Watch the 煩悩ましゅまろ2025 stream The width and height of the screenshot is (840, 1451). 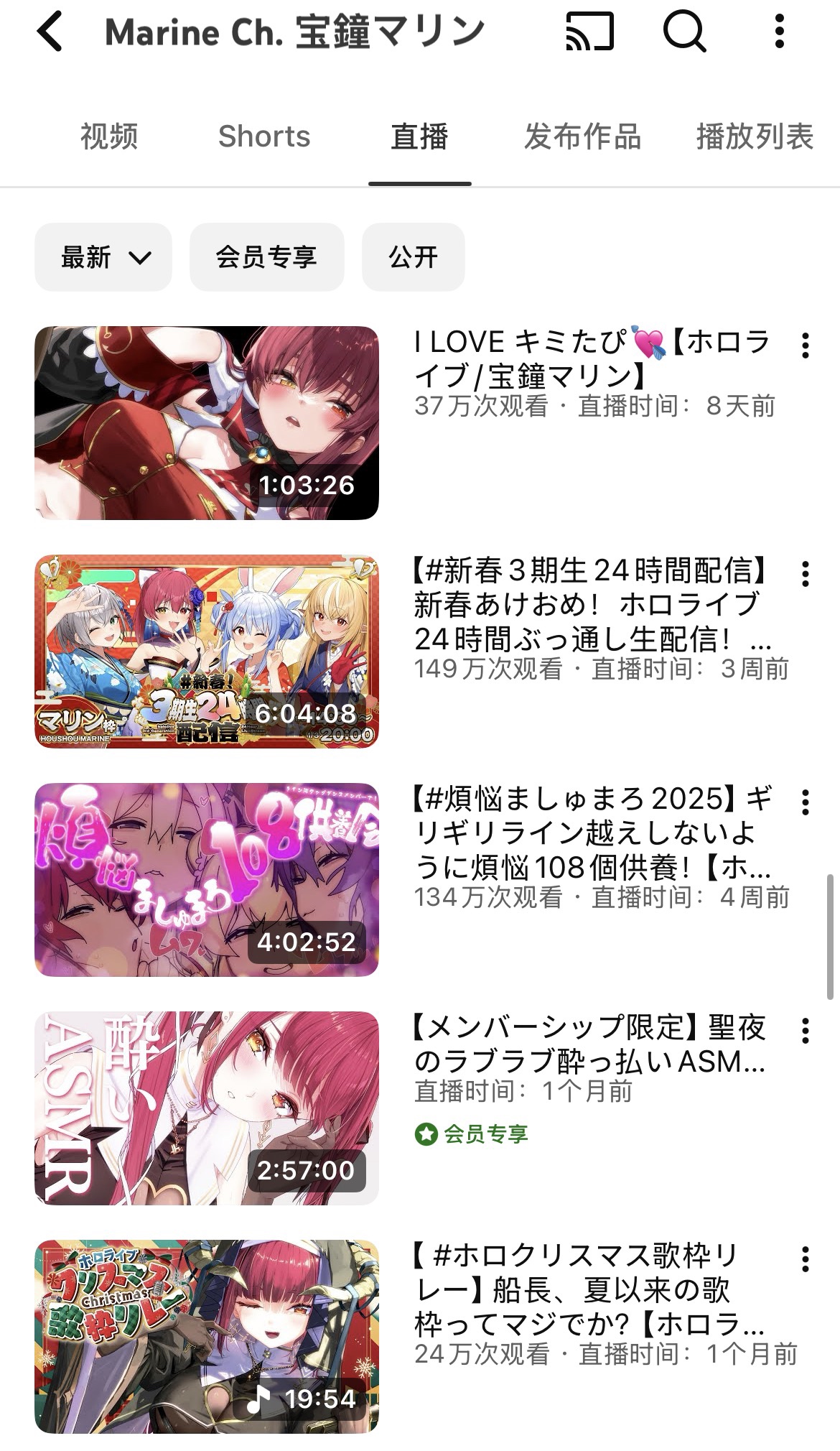pos(207,880)
